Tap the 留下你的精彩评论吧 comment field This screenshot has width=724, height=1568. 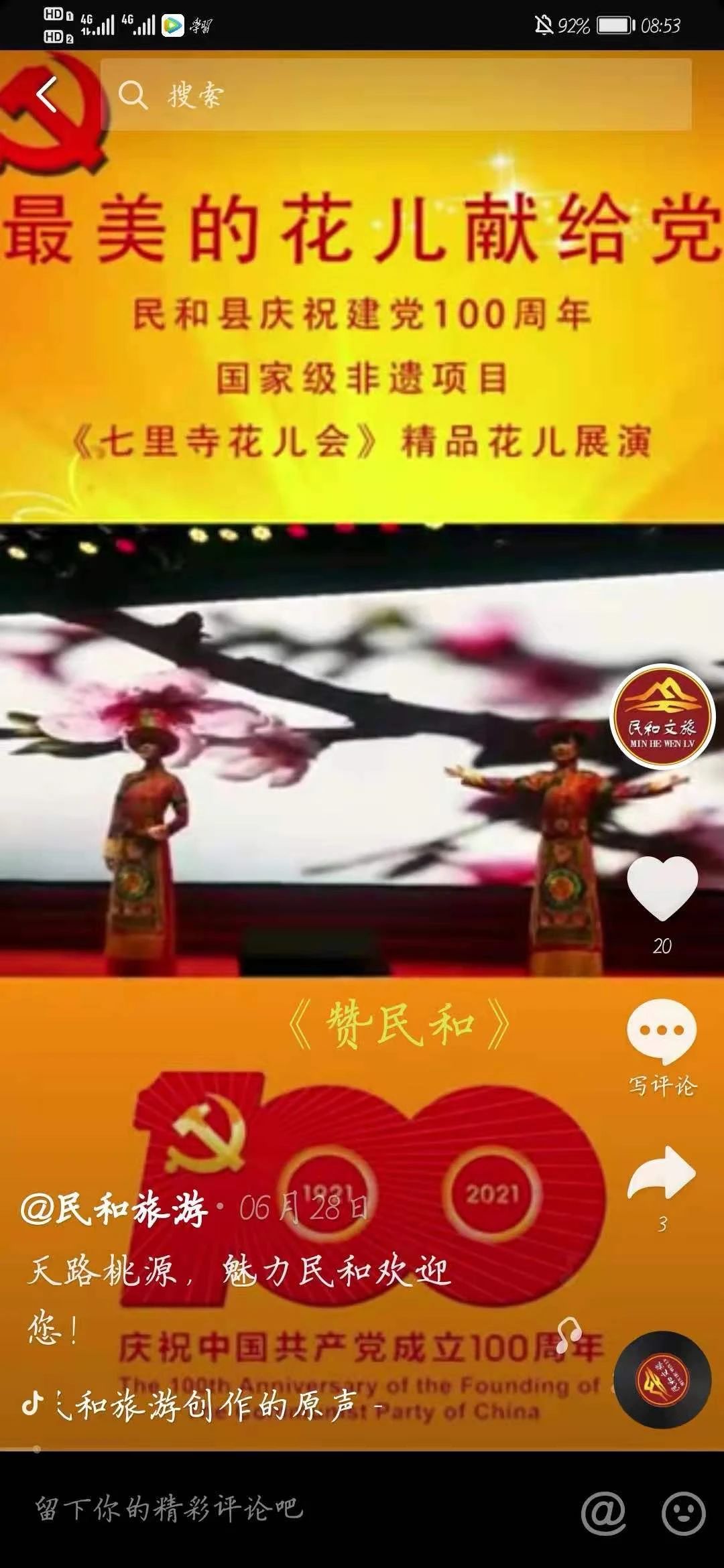click(268, 1509)
